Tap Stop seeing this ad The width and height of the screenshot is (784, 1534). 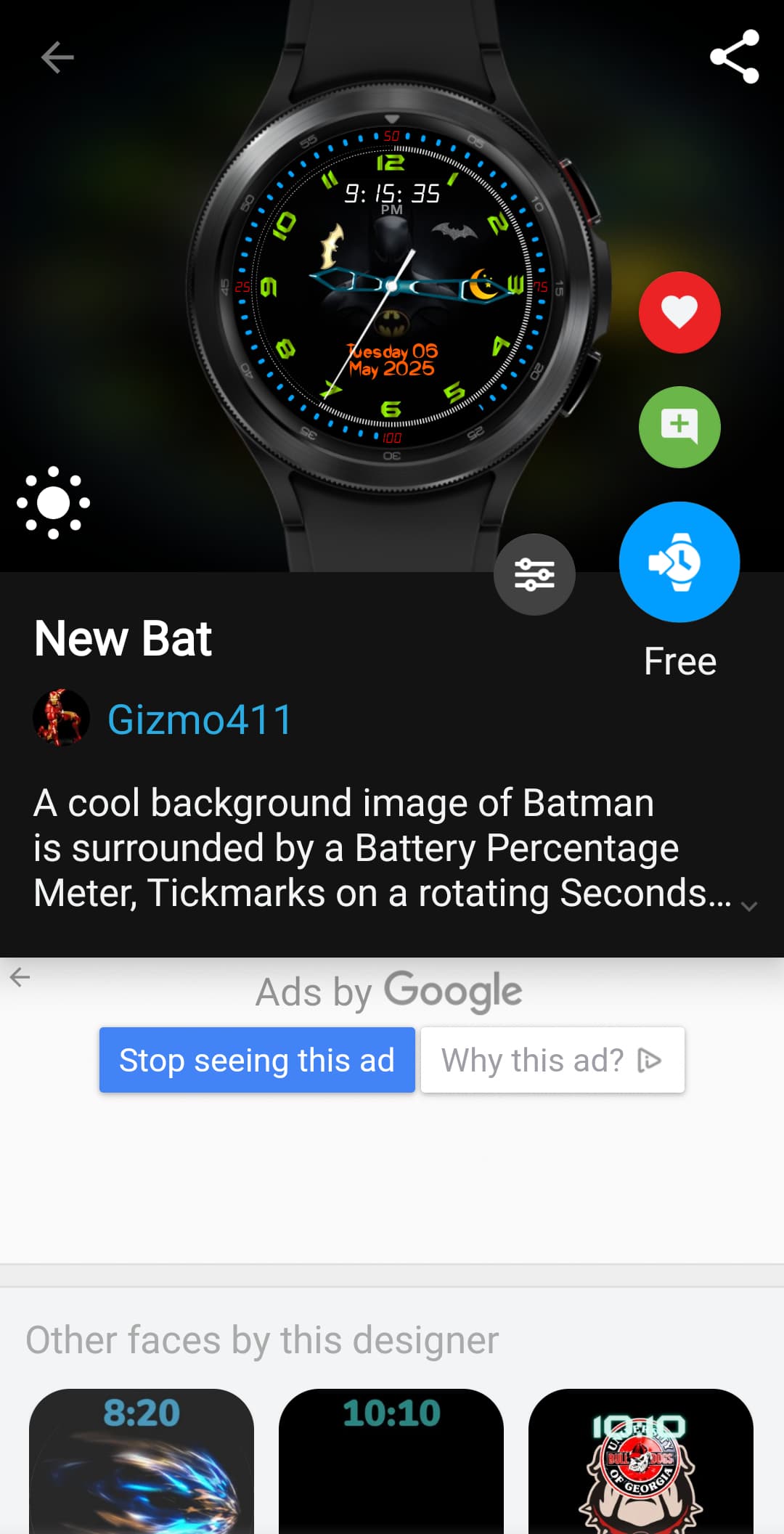[257, 1060]
